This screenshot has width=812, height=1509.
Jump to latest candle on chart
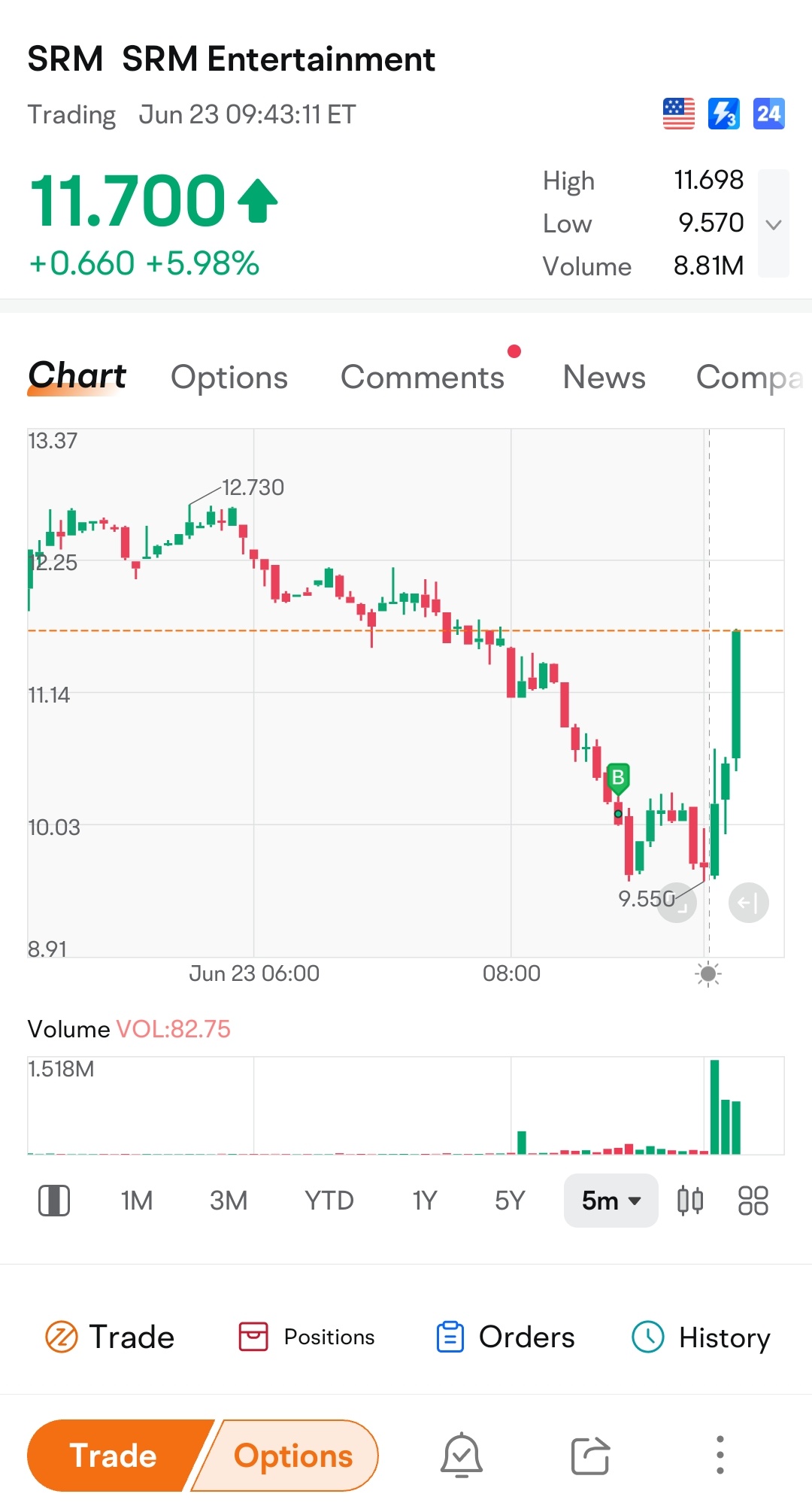point(749,903)
